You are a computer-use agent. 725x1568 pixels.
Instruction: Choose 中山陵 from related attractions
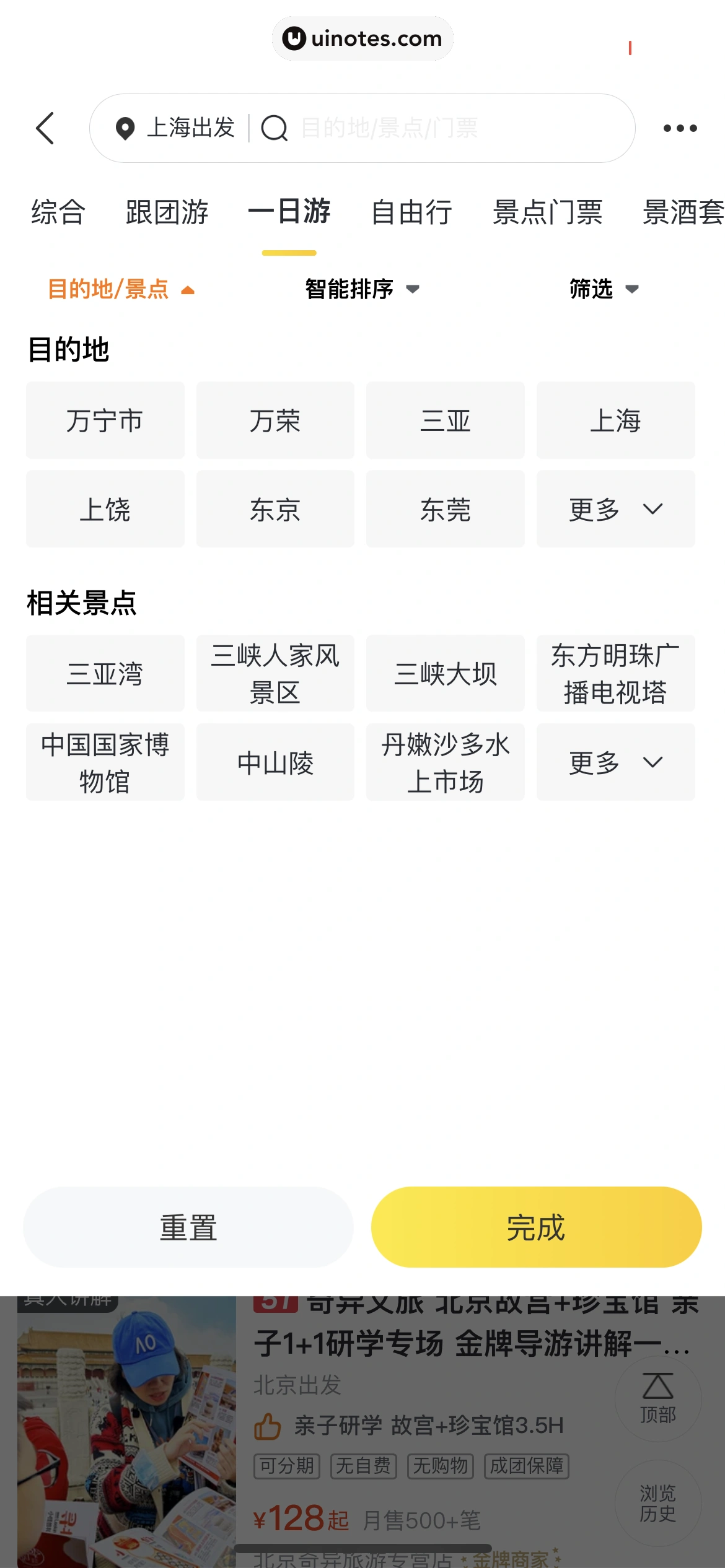(275, 762)
